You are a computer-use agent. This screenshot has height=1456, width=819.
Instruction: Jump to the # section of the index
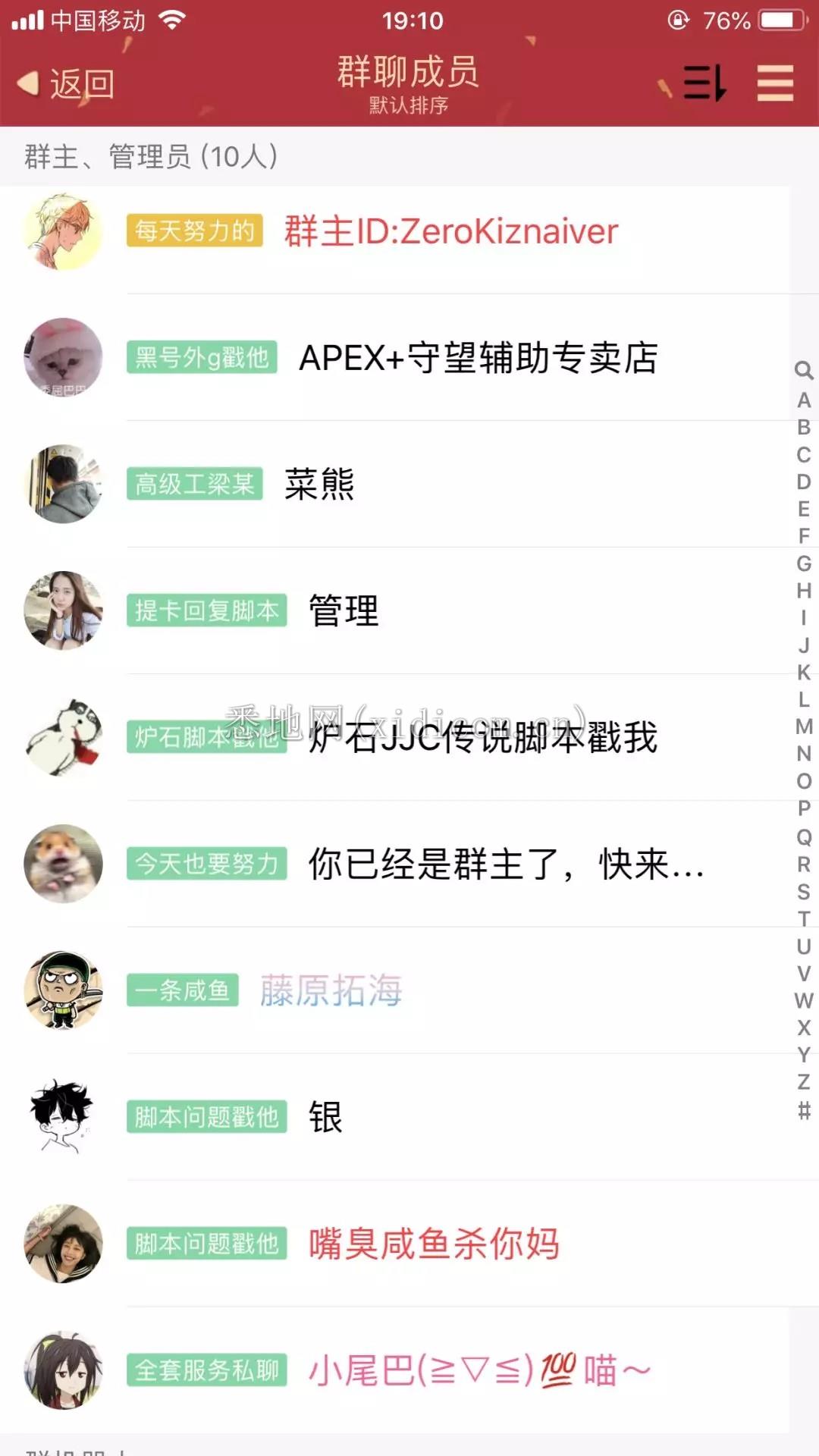tap(804, 1111)
